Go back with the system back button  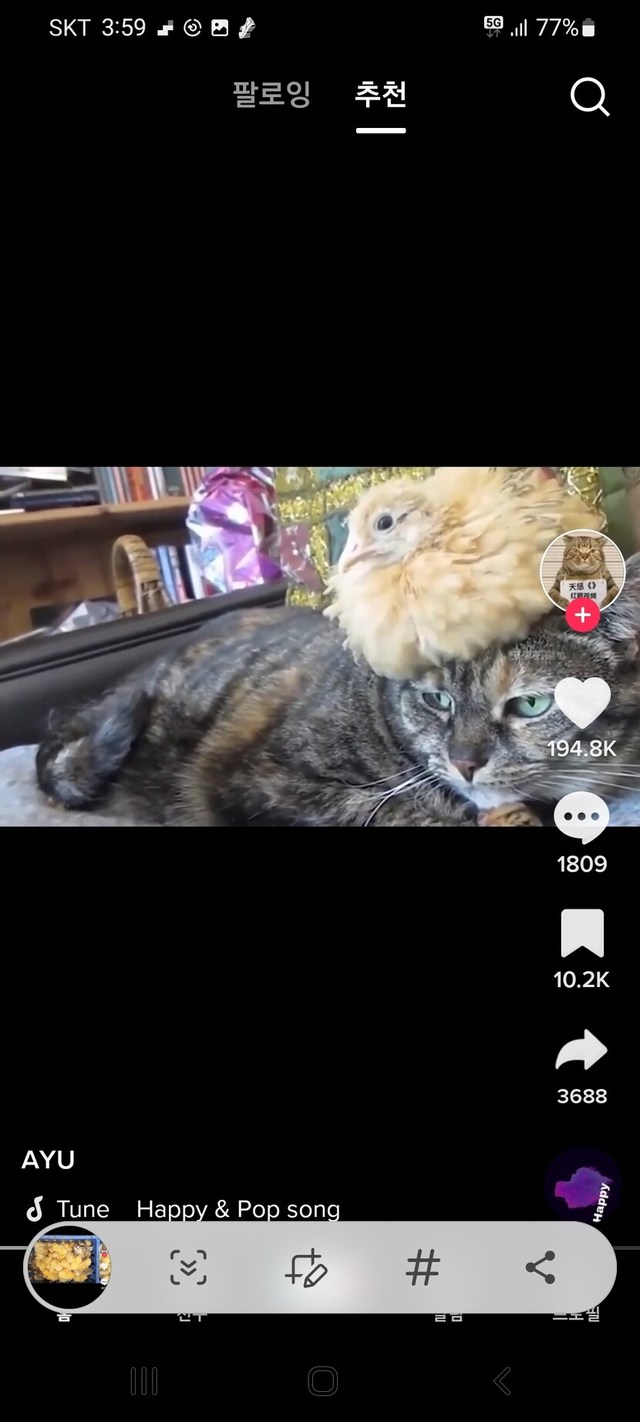click(502, 1382)
